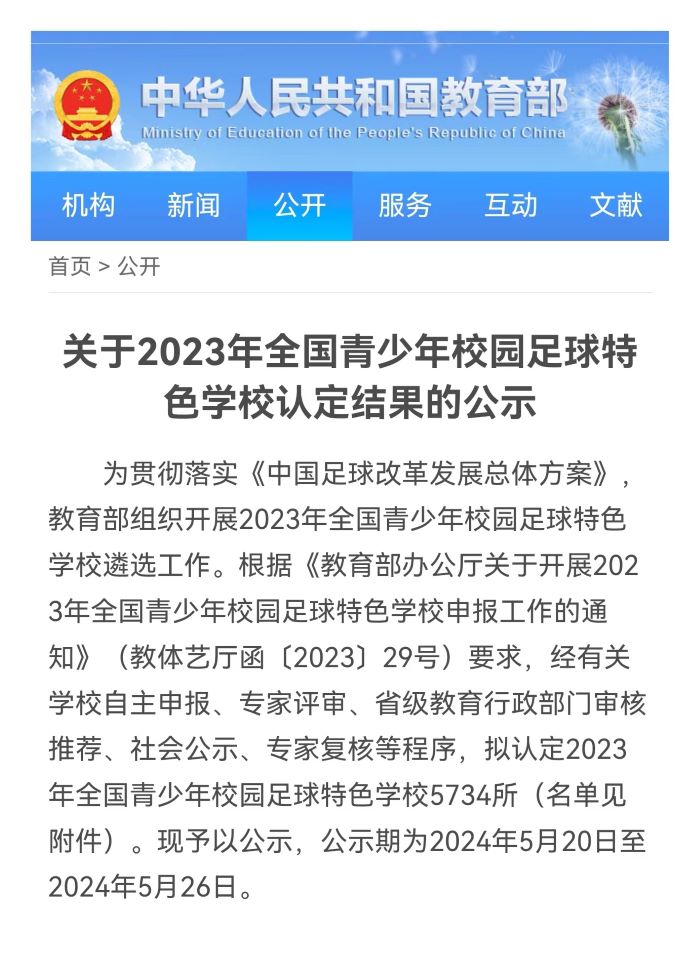
Task: Switch to the 新闻 section
Action: (193, 206)
